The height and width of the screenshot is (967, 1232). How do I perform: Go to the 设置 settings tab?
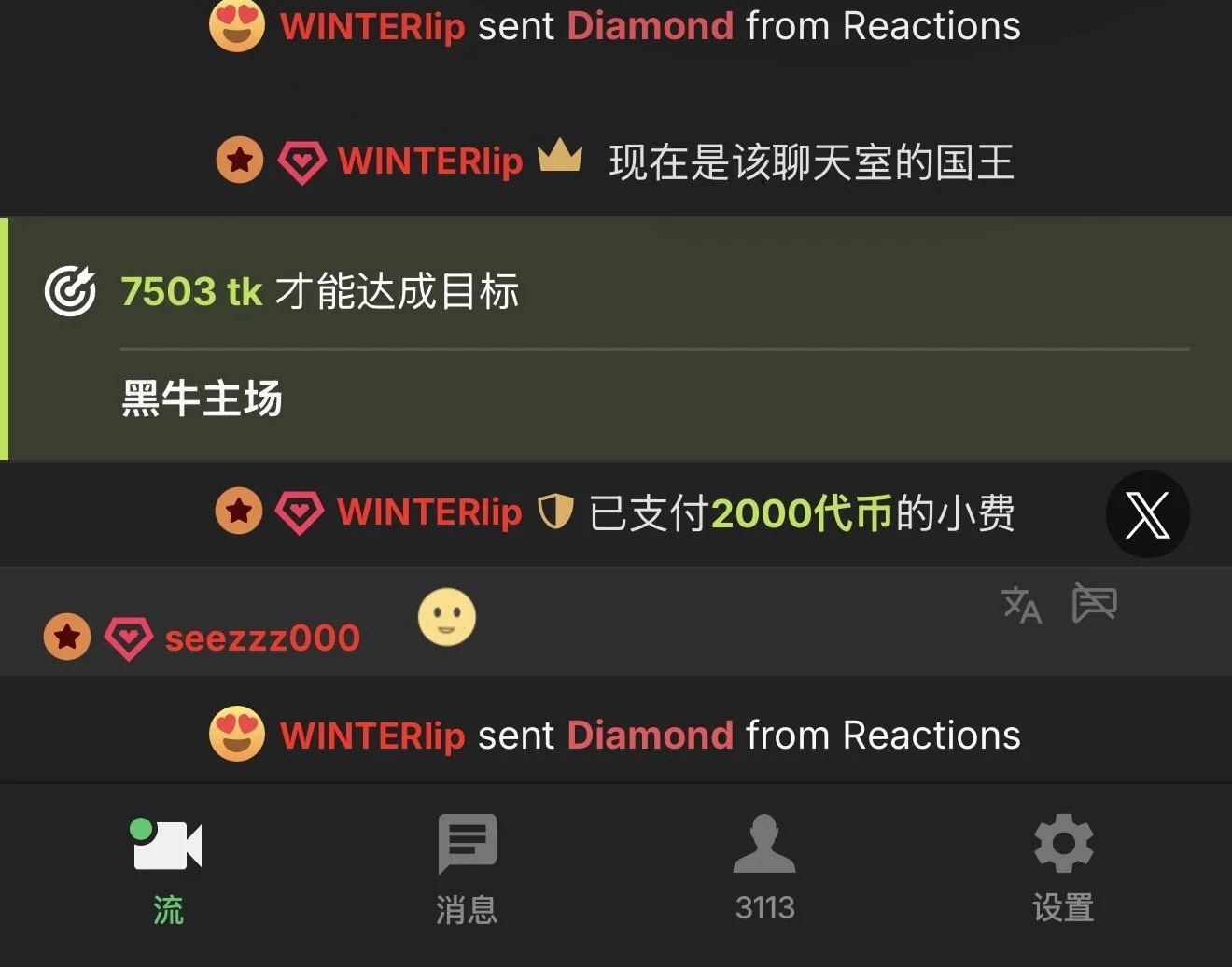[x=1063, y=870]
